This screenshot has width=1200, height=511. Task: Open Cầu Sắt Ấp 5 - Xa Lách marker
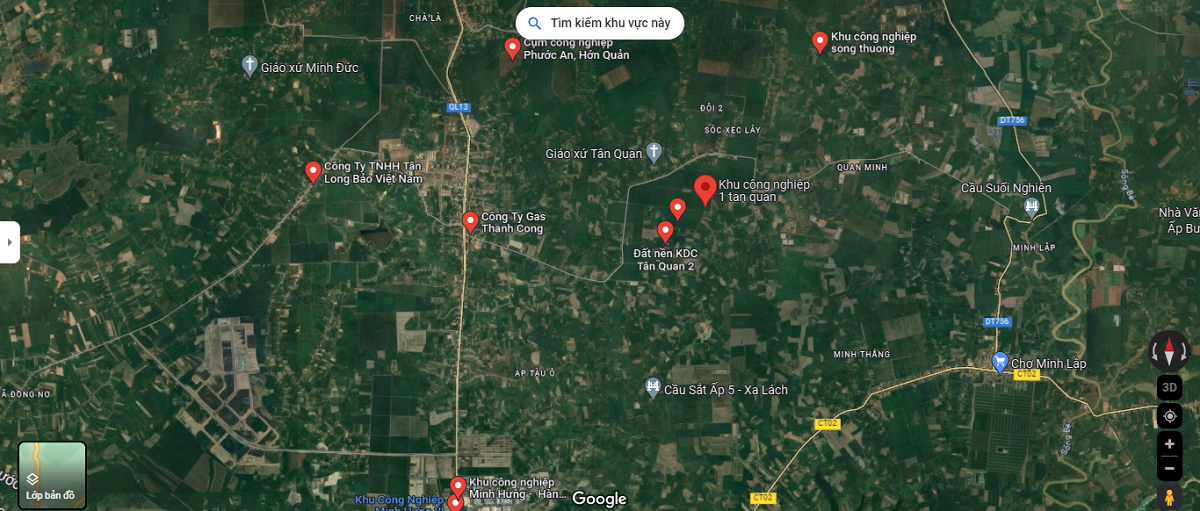click(x=653, y=387)
